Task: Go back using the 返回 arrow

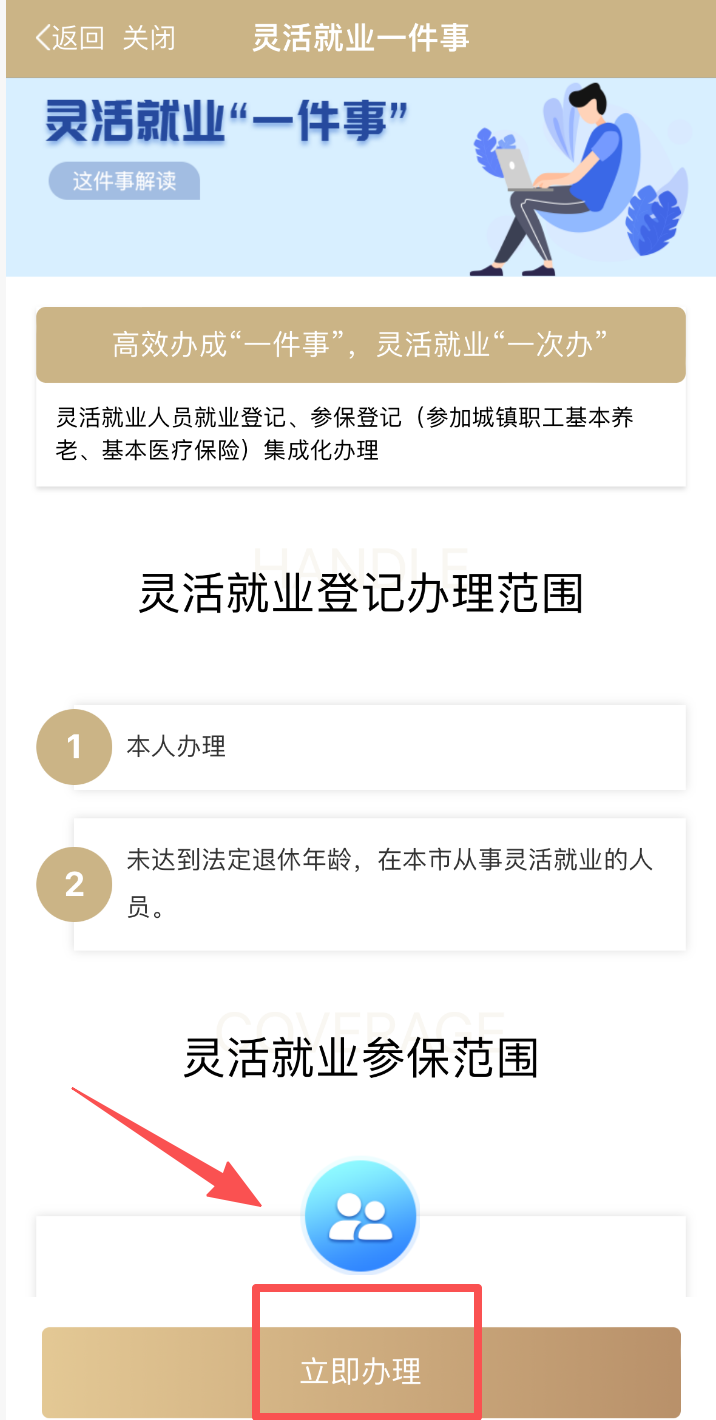Action: tap(68, 39)
